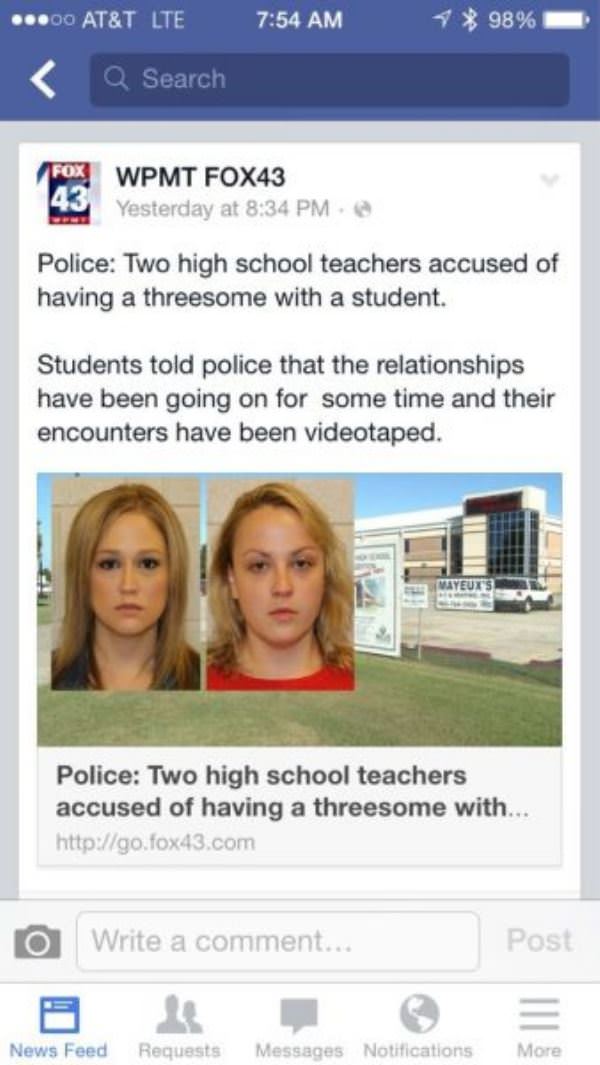
Task: Go to the Messages tab
Action: 299,1025
